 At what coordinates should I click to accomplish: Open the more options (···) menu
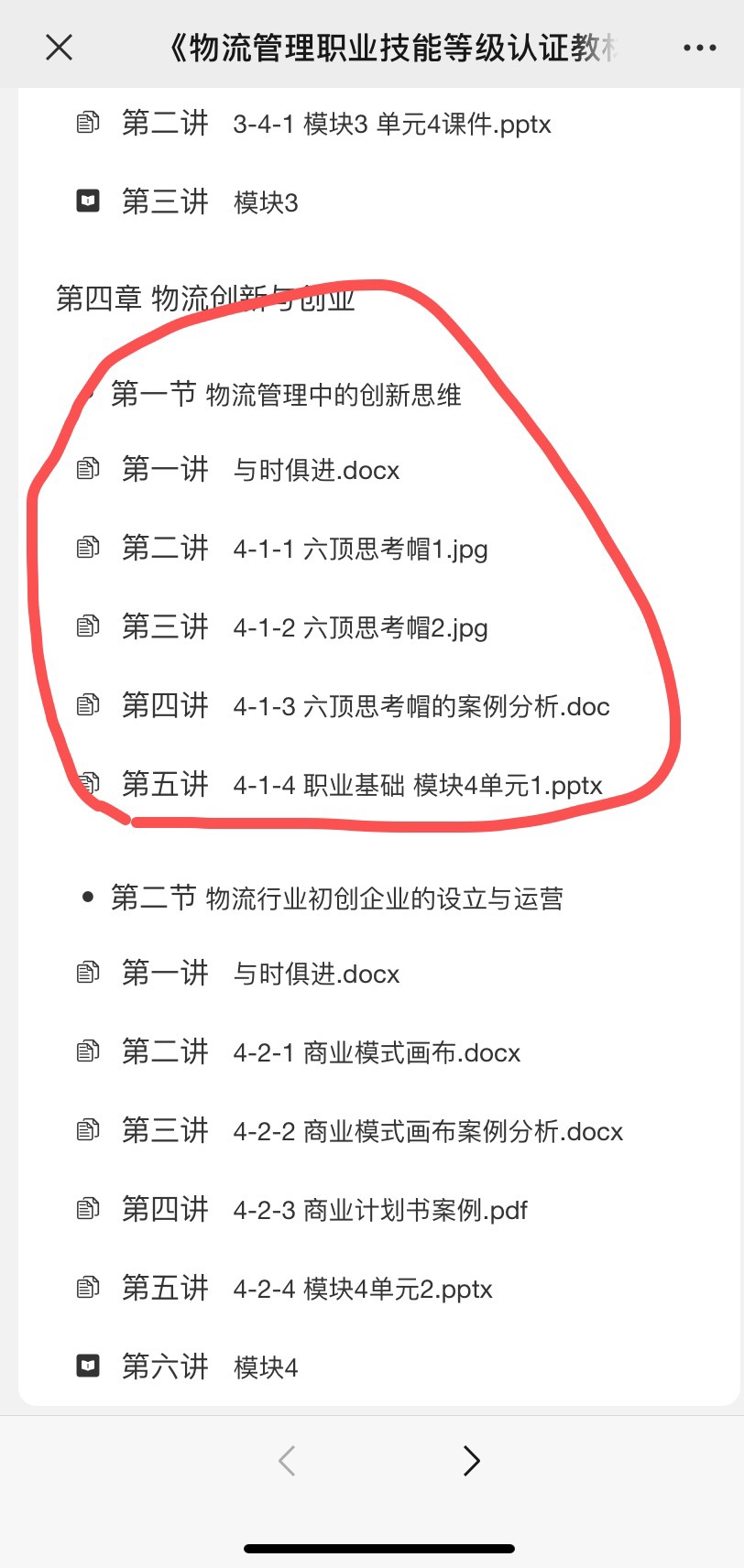(x=699, y=46)
